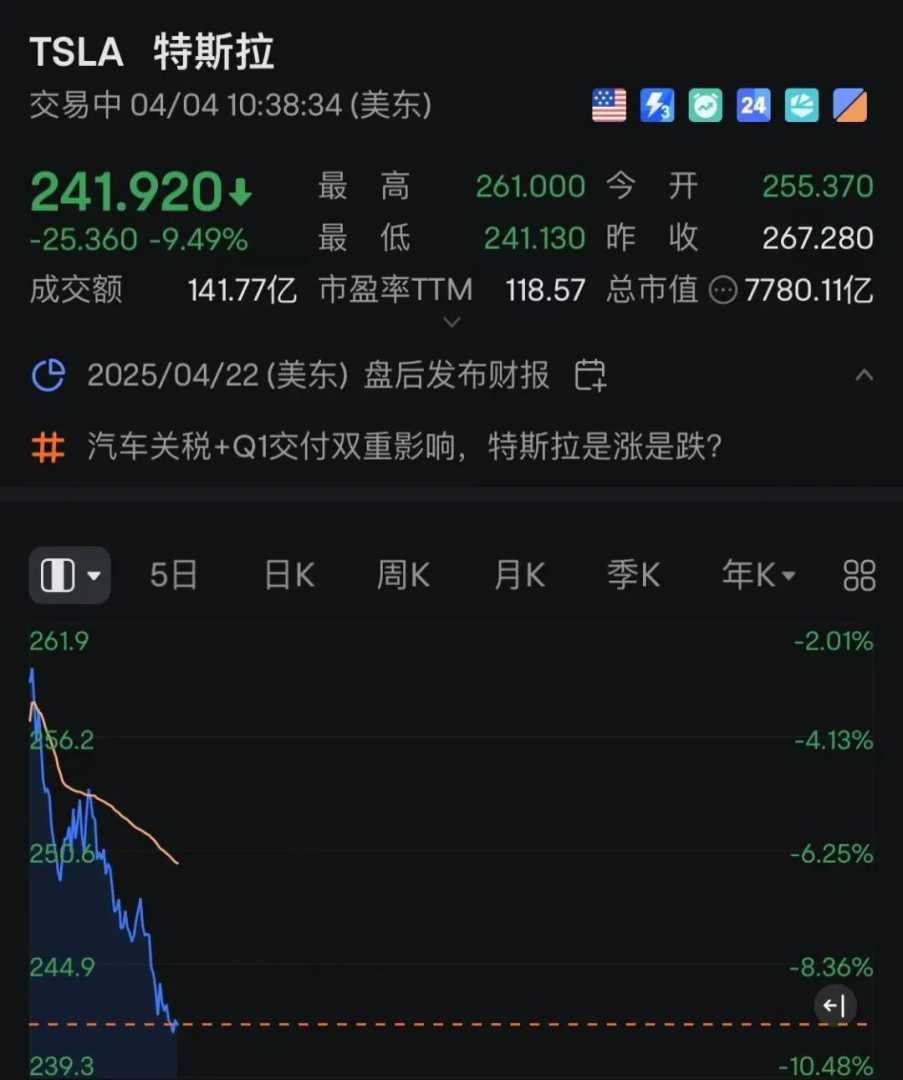Open the 24-hour trading icon
903x1080 pixels.
click(x=753, y=105)
